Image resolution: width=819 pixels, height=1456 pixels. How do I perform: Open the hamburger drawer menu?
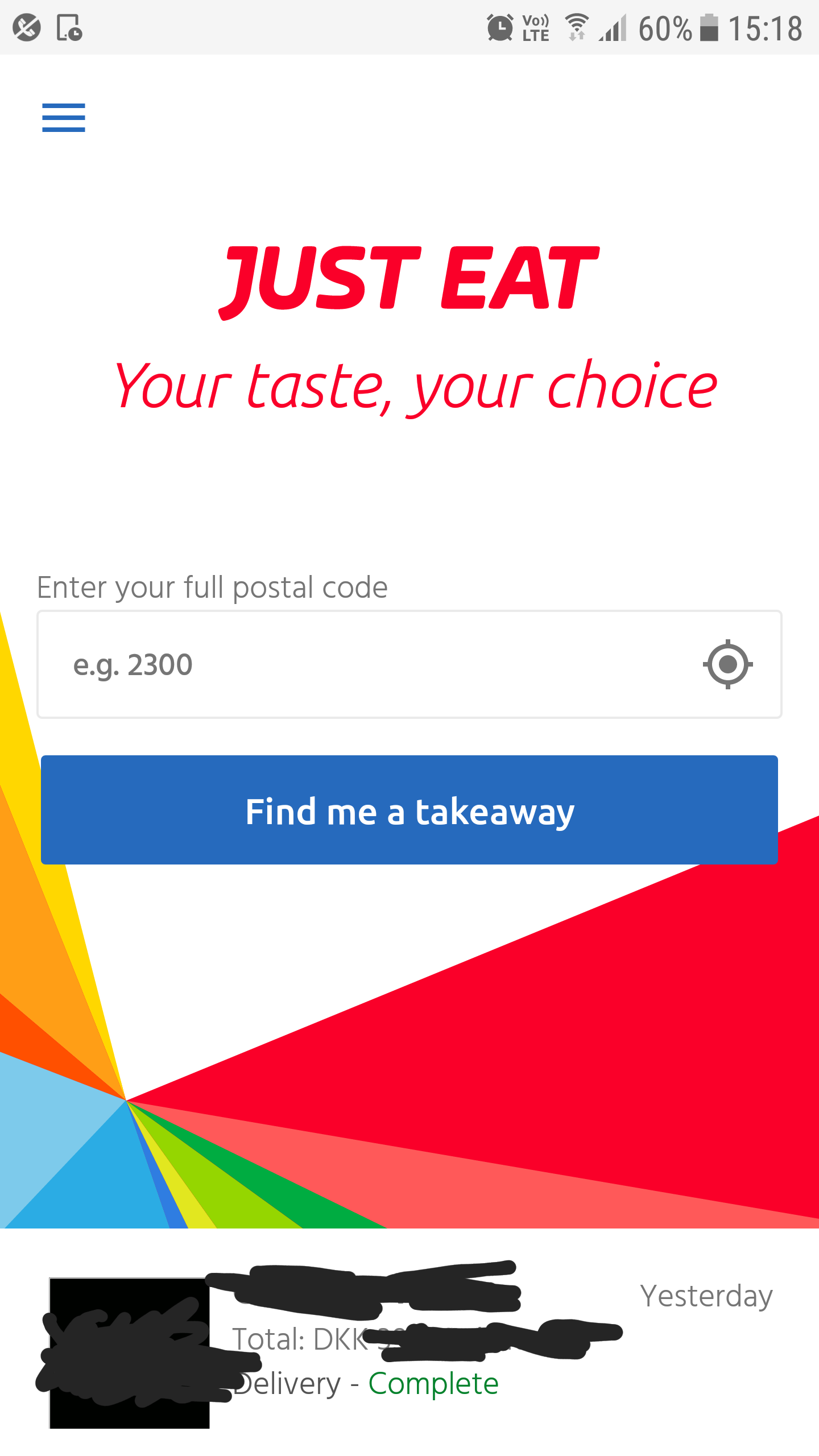click(x=64, y=118)
